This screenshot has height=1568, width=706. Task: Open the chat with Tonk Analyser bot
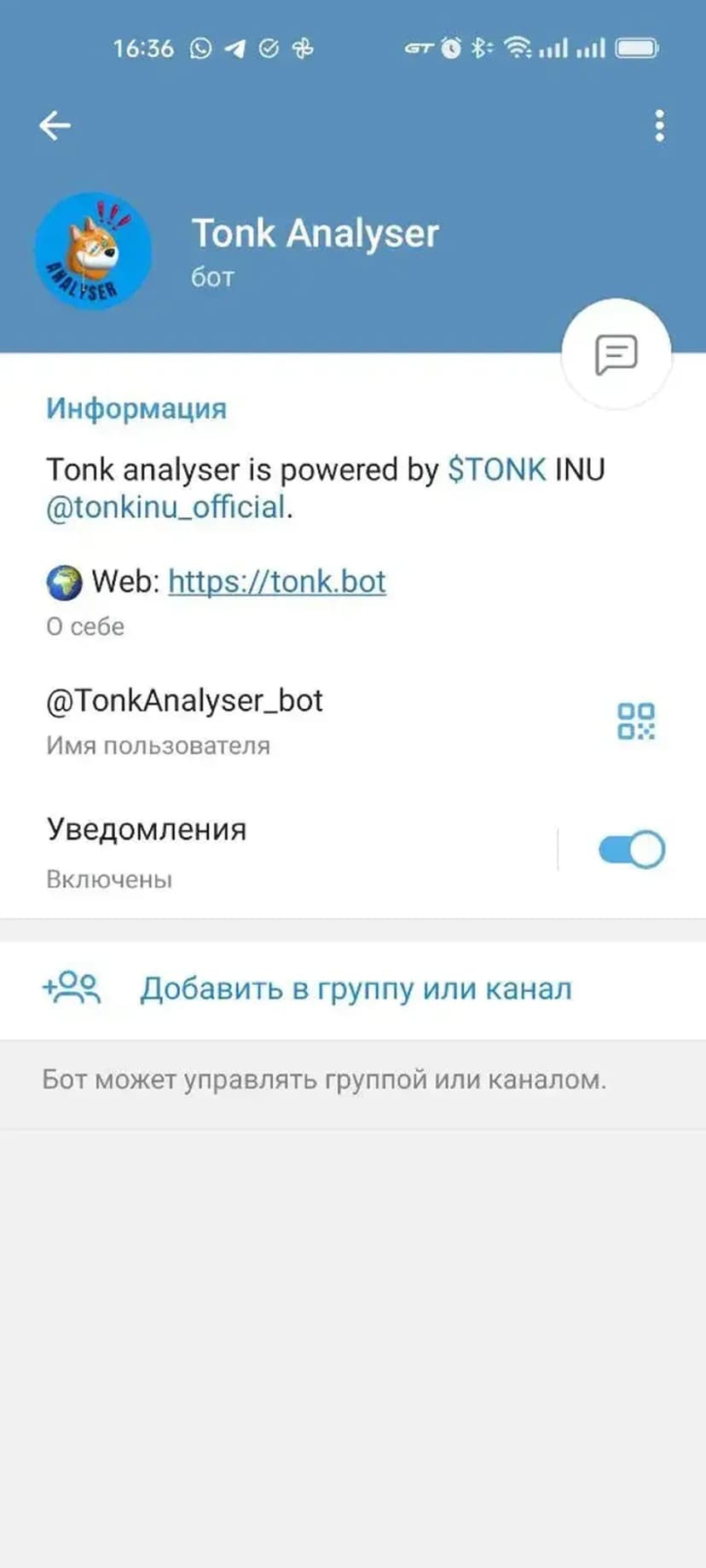click(x=616, y=354)
